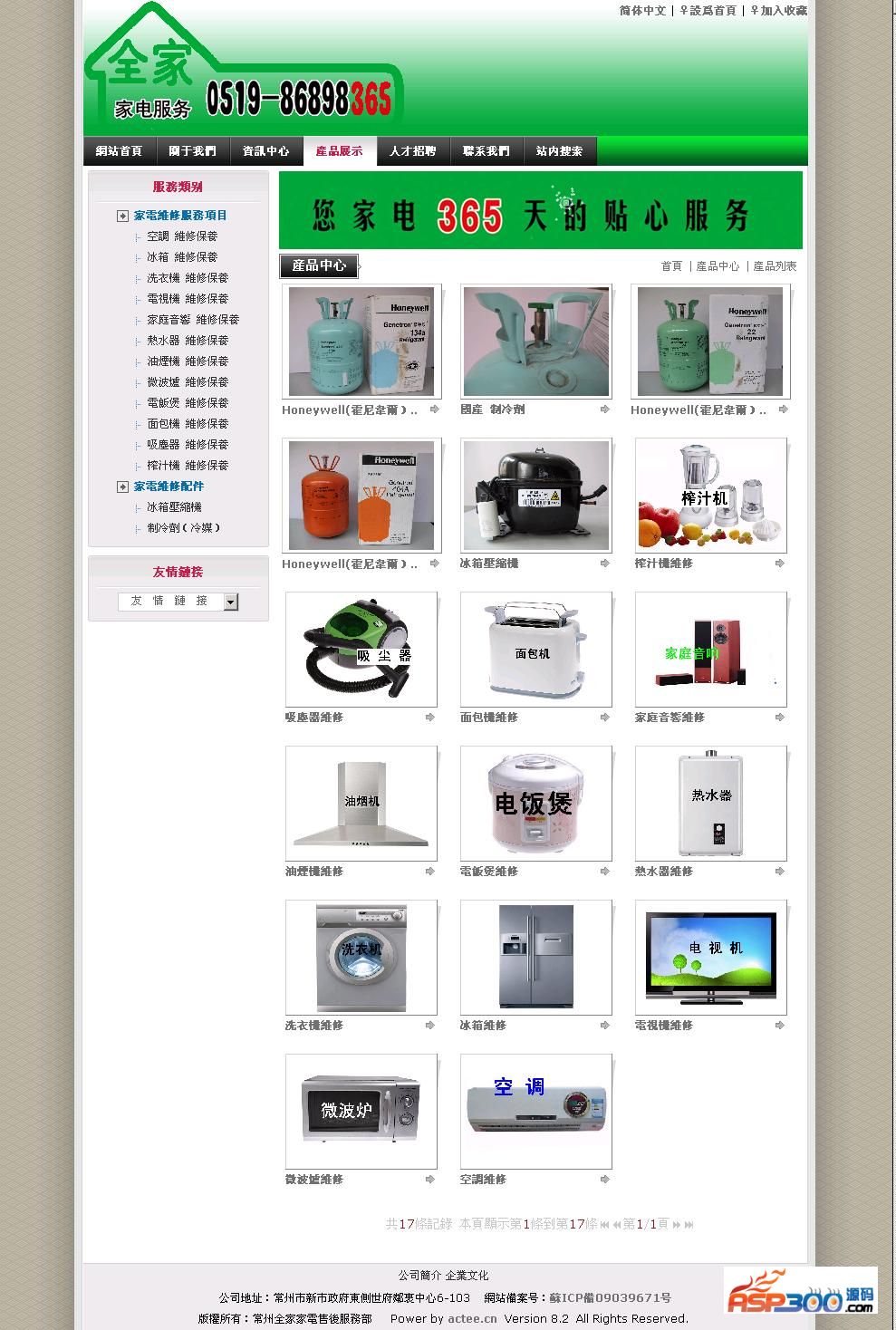Open the 網站首頁 navigation tab

[119, 151]
